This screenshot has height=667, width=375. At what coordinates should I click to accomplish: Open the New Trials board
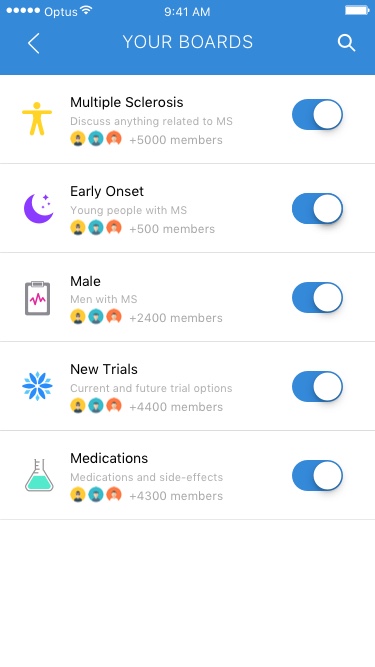(x=188, y=386)
